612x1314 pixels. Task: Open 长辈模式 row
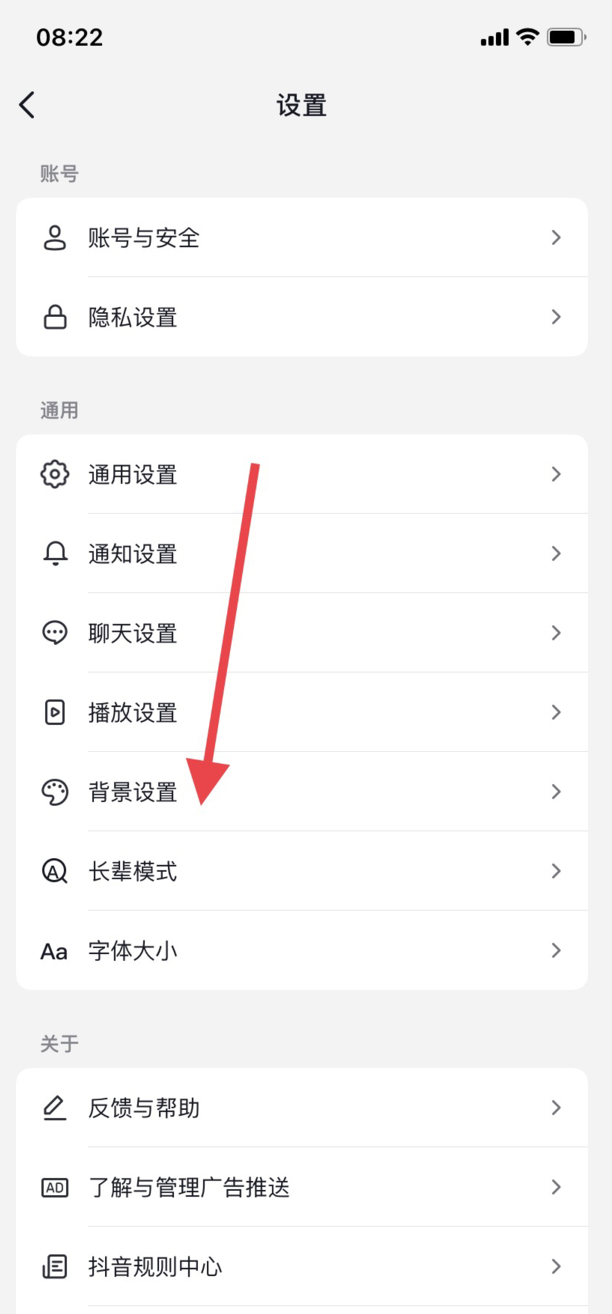coord(300,871)
